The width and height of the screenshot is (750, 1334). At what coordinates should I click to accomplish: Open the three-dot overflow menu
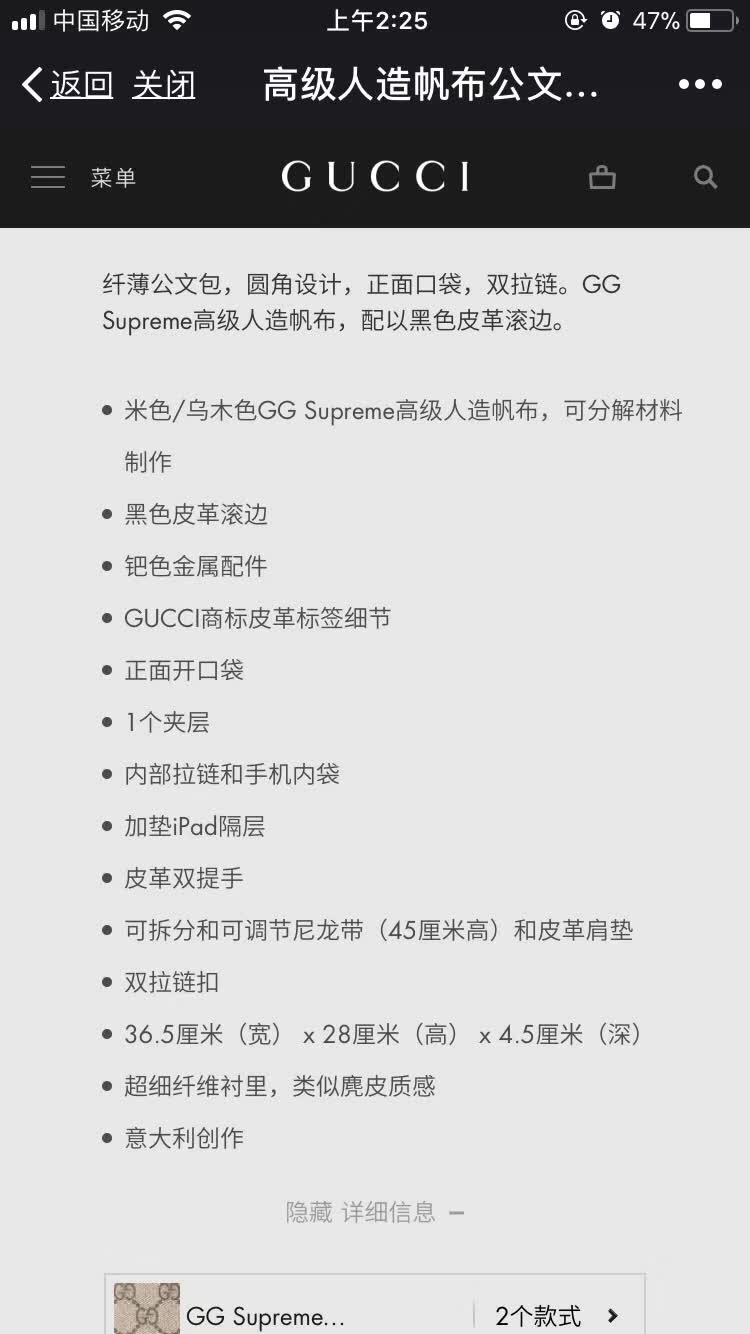pos(700,85)
